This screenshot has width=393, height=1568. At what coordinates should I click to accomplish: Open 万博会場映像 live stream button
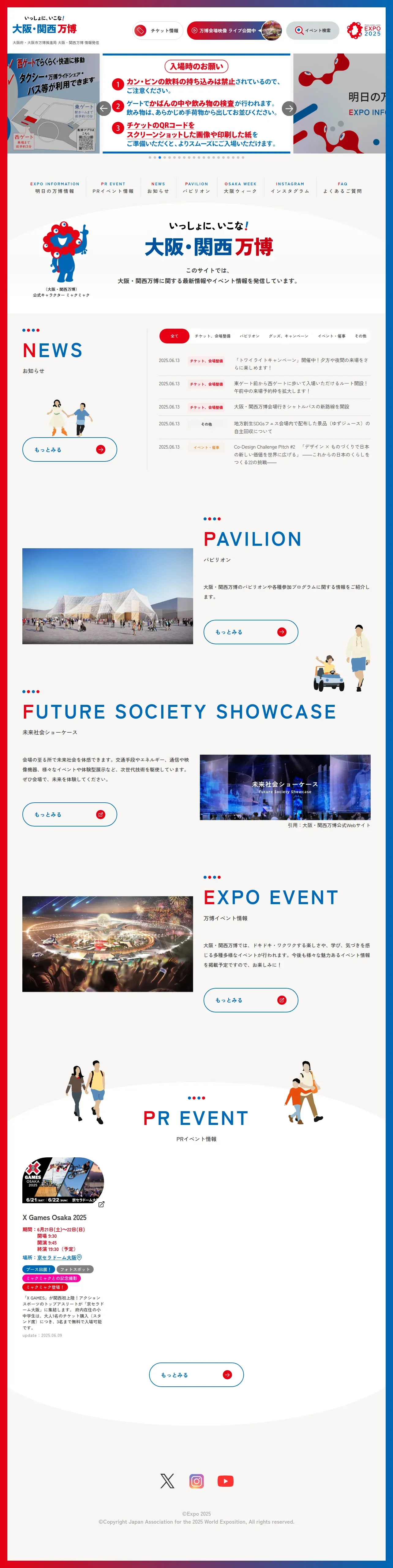click(x=234, y=31)
